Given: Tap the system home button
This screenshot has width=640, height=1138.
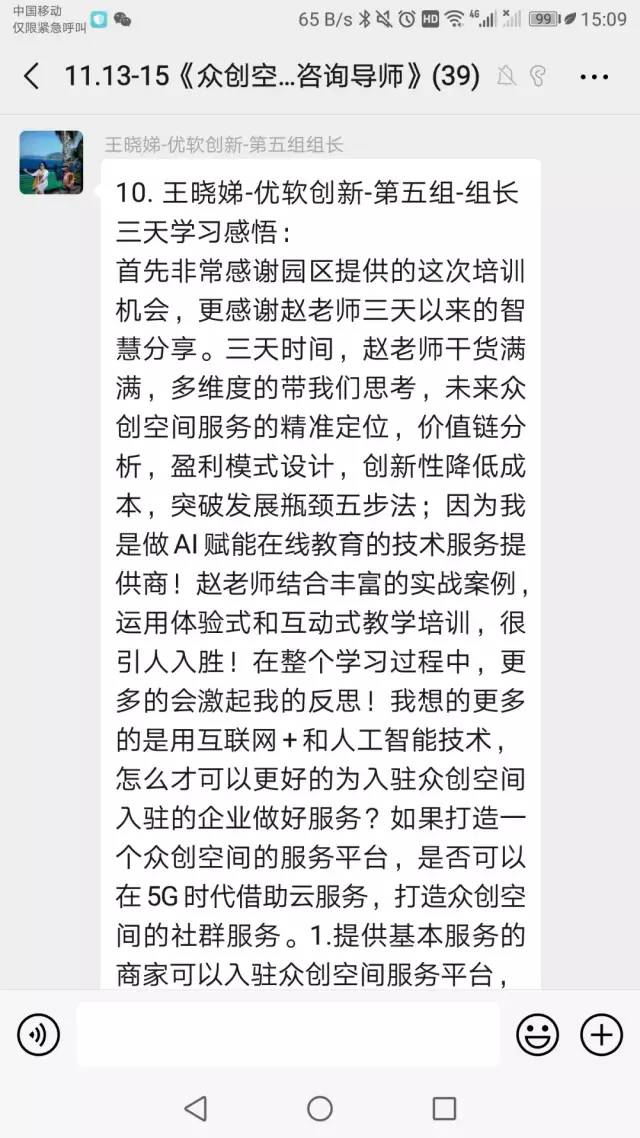Looking at the screenshot, I should tap(320, 1108).
